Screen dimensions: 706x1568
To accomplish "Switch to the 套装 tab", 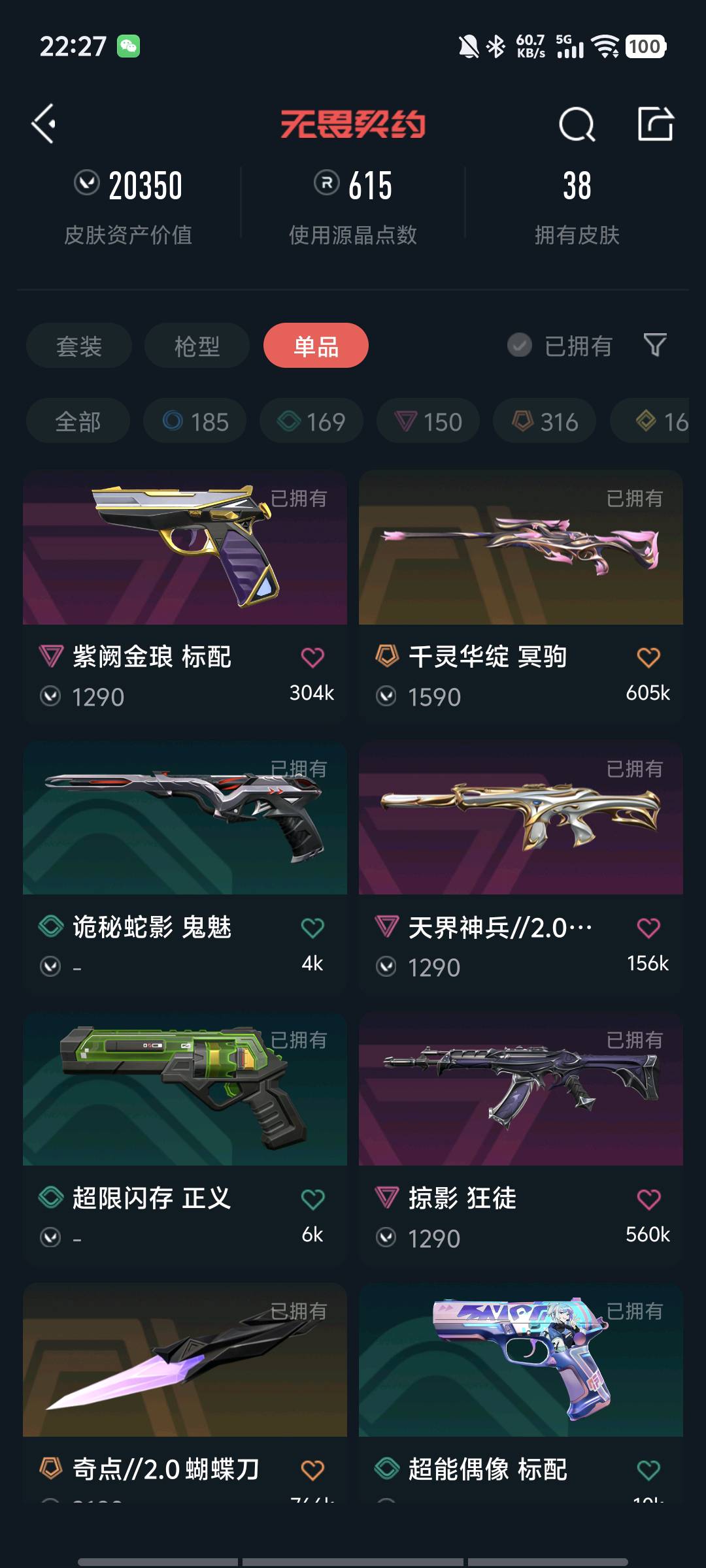I will point(79,346).
